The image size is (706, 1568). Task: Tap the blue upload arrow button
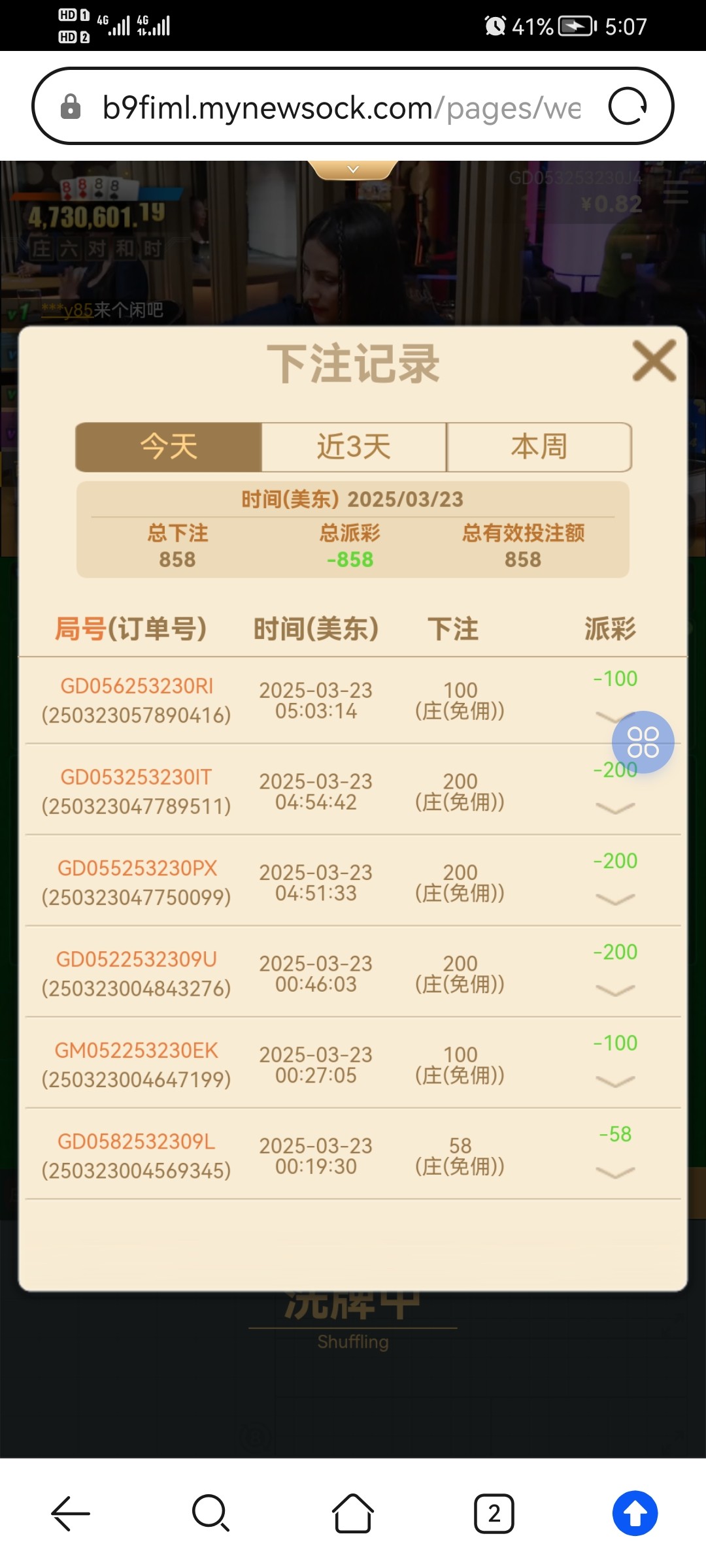click(635, 1513)
